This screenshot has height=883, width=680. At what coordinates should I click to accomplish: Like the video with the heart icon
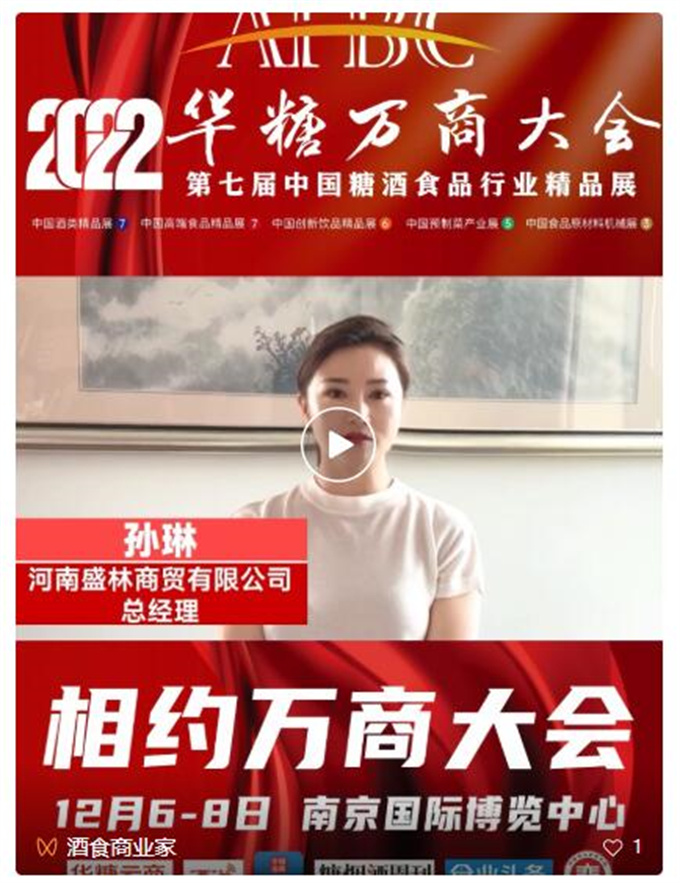pos(612,847)
